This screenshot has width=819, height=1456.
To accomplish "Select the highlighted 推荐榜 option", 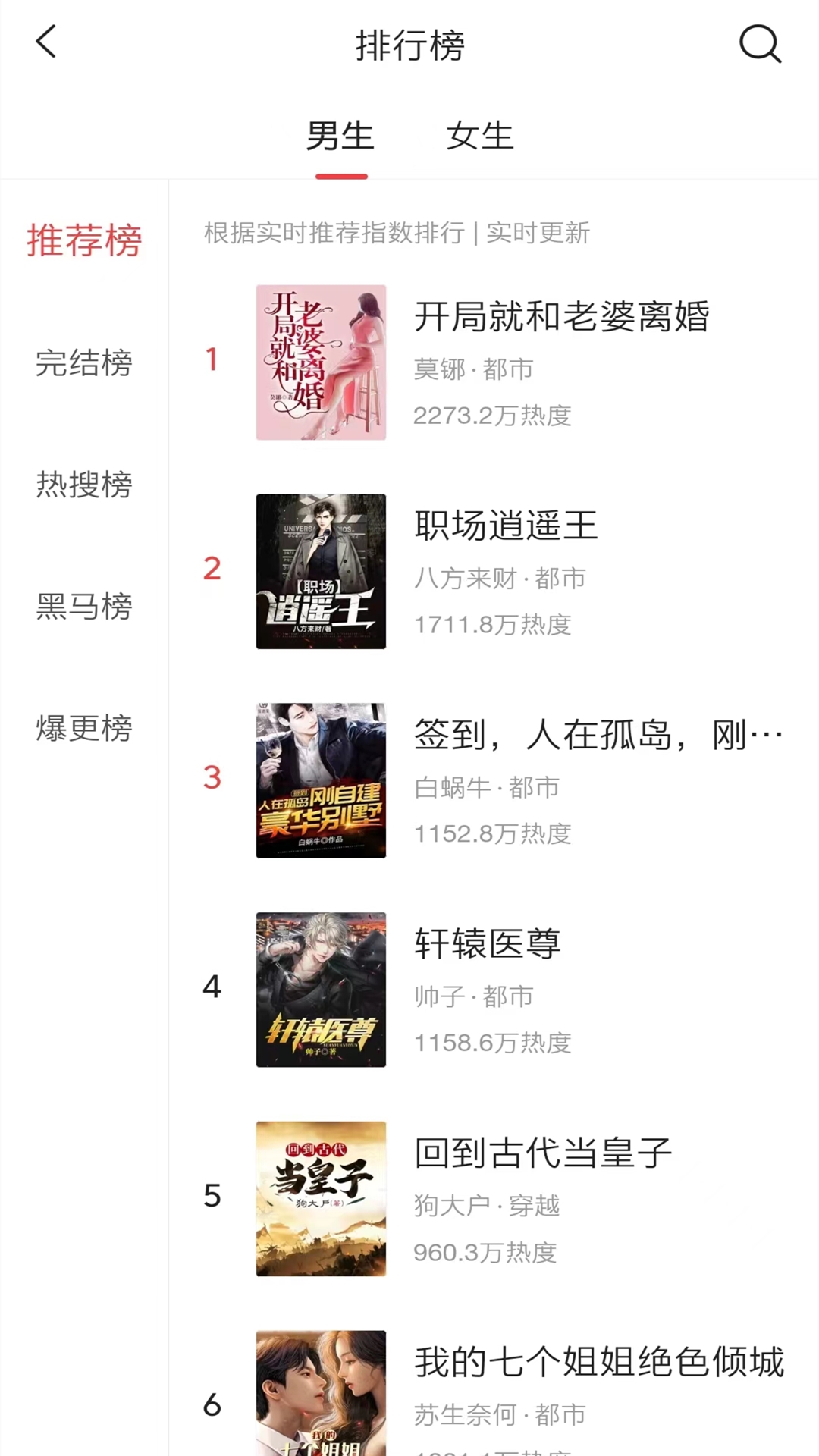I will 83,241.
